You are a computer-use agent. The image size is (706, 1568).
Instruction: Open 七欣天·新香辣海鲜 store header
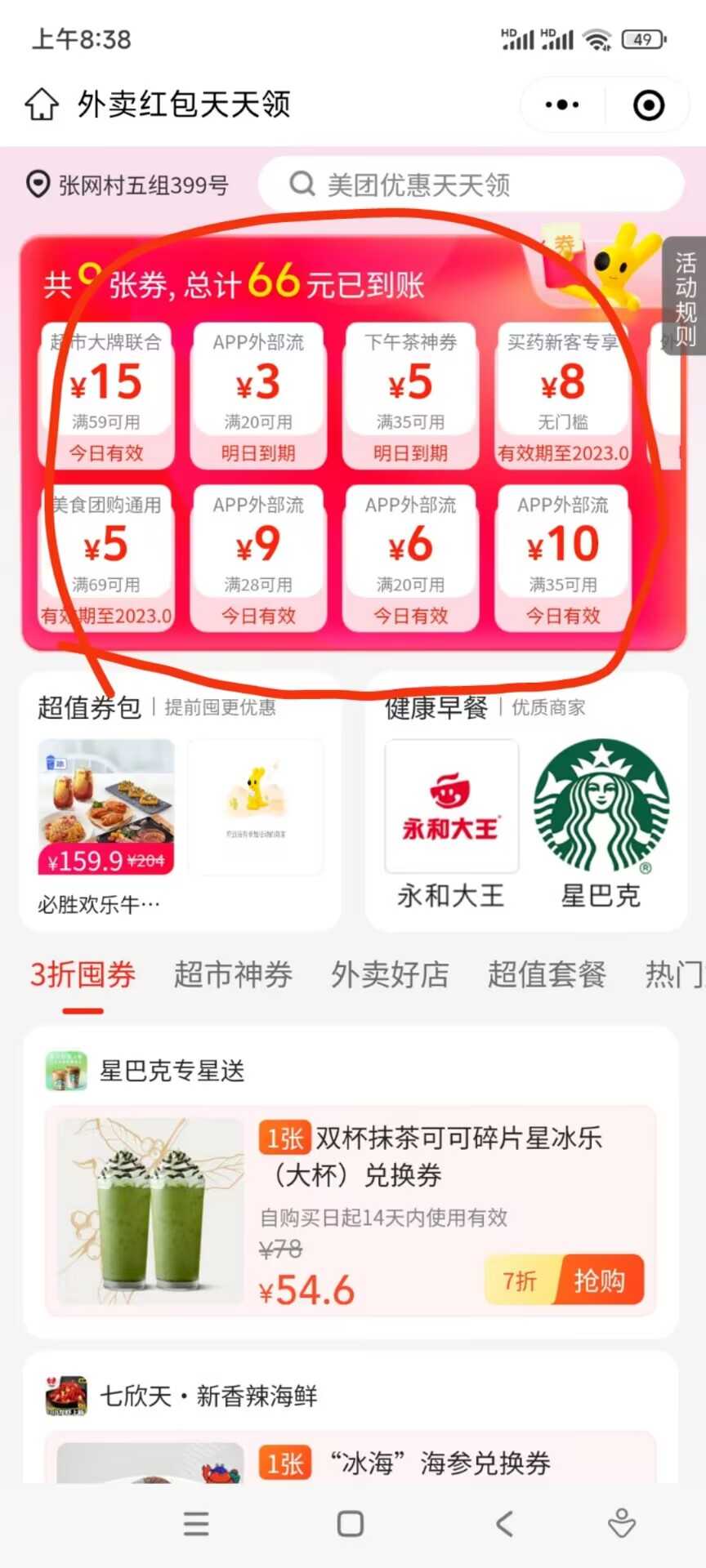[208, 1396]
